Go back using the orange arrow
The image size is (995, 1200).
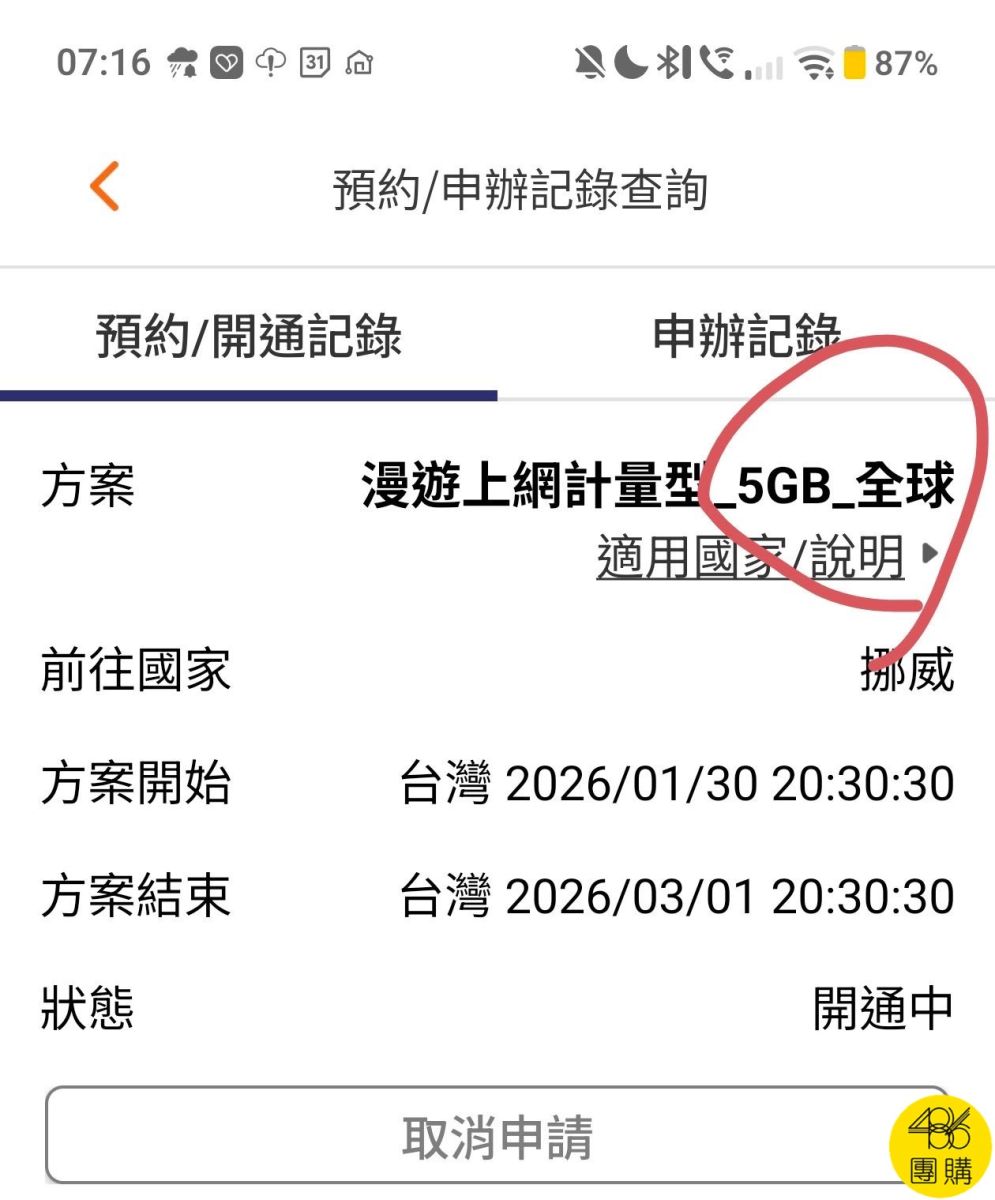(x=105, y=186)
